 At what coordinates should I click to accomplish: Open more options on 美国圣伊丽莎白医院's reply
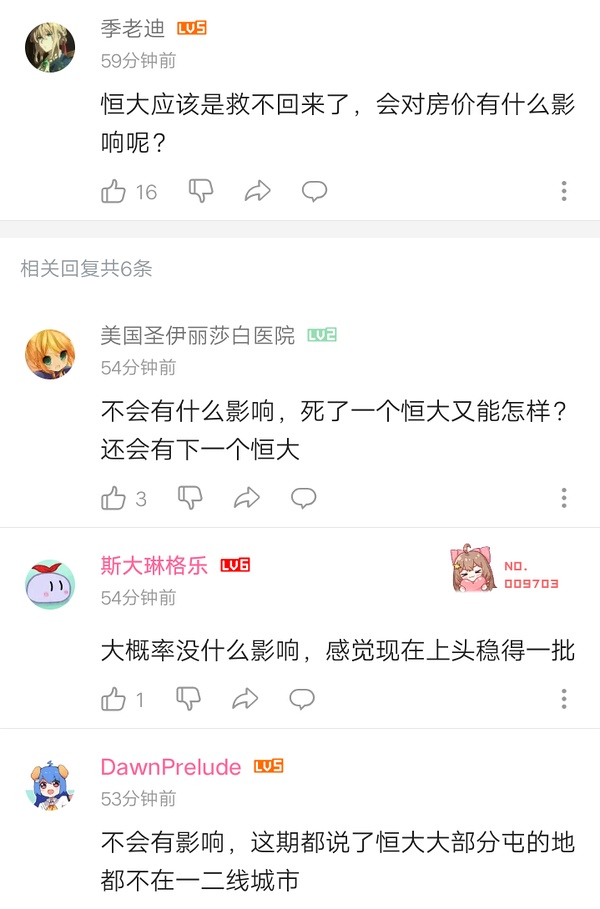564,497
